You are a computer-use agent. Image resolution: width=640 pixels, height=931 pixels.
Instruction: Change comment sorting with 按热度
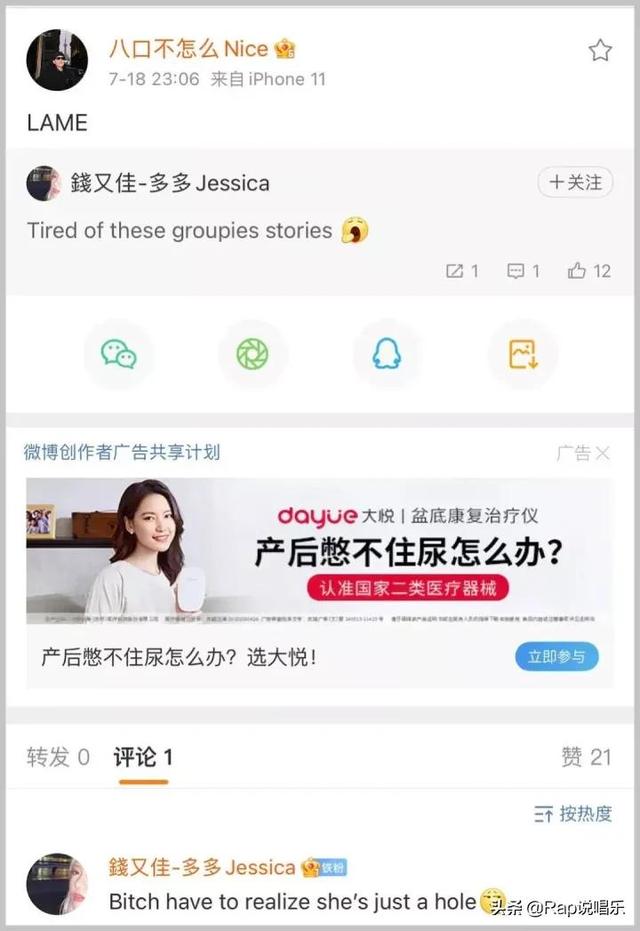coord(573,813)
